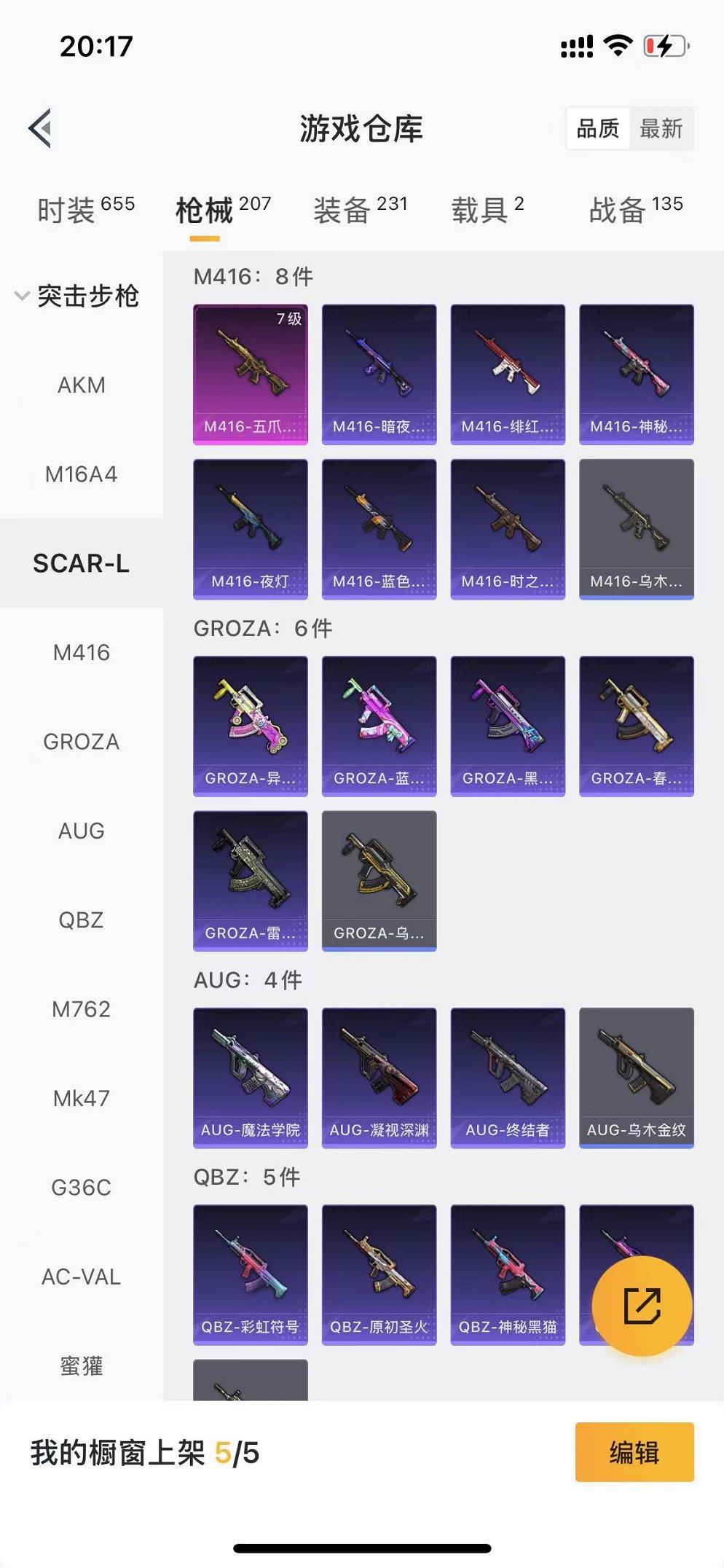View the AUG-魔法学院 skin
Screen dimensions: 724x1568
(250, 1077)
